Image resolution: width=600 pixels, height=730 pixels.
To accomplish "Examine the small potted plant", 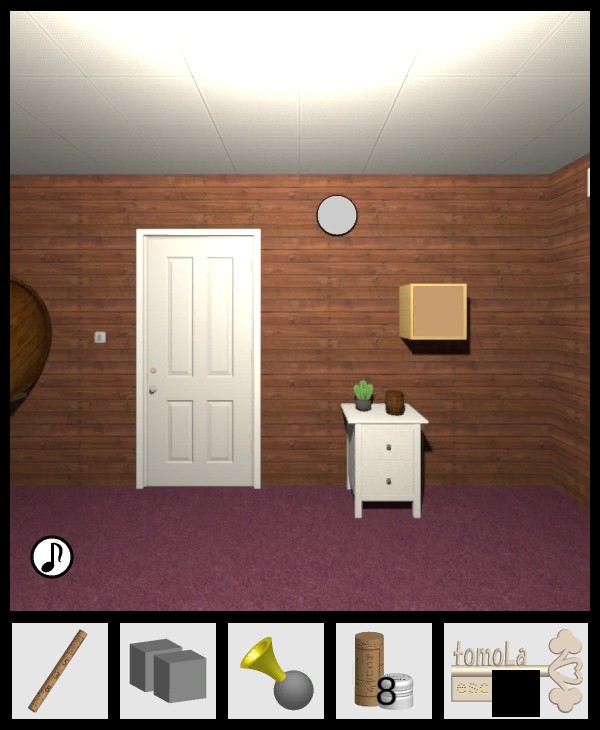I will tap(363, 396).
